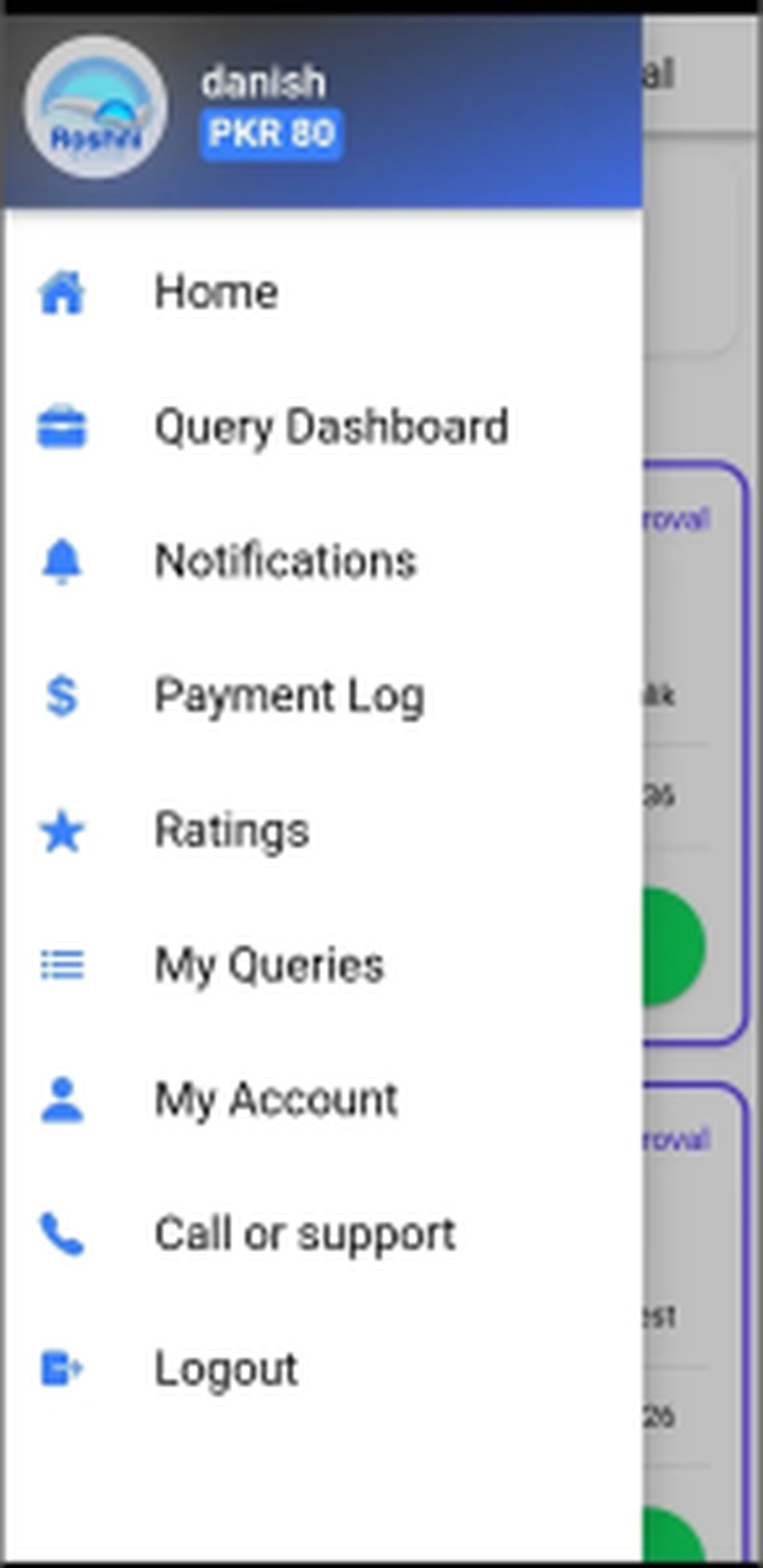Click the phone icon for support

point(63,1234)
